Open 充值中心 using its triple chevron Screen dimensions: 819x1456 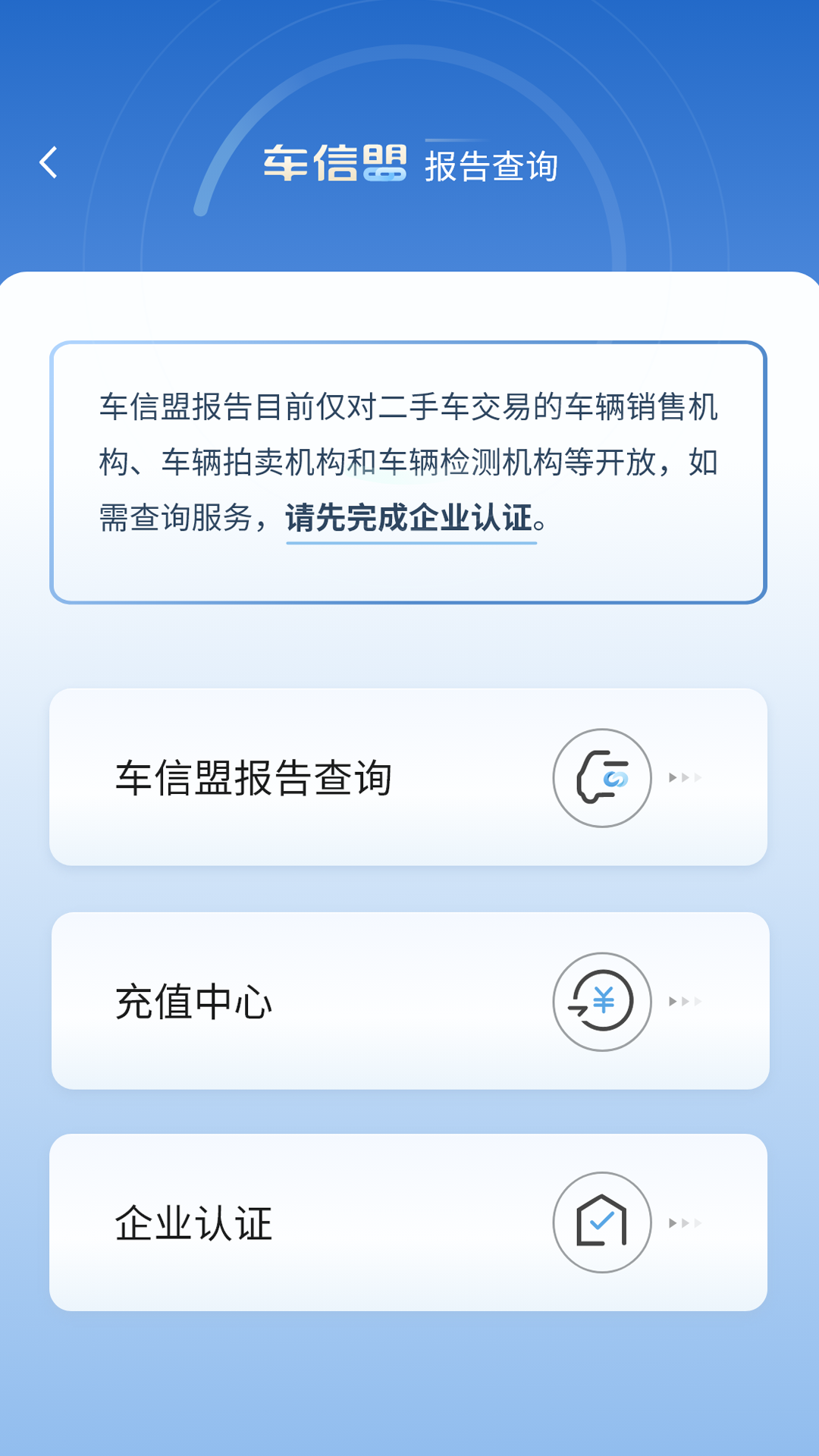tap(686, 1003)
